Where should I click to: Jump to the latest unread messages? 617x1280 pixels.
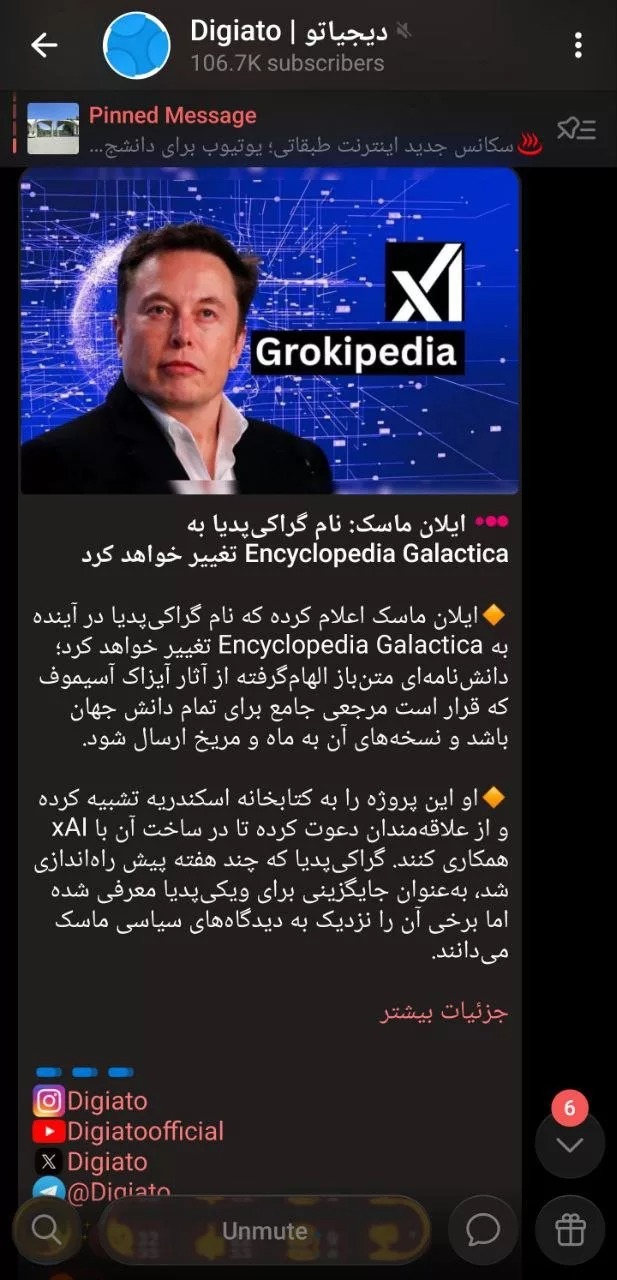(x=570, y=1145)
